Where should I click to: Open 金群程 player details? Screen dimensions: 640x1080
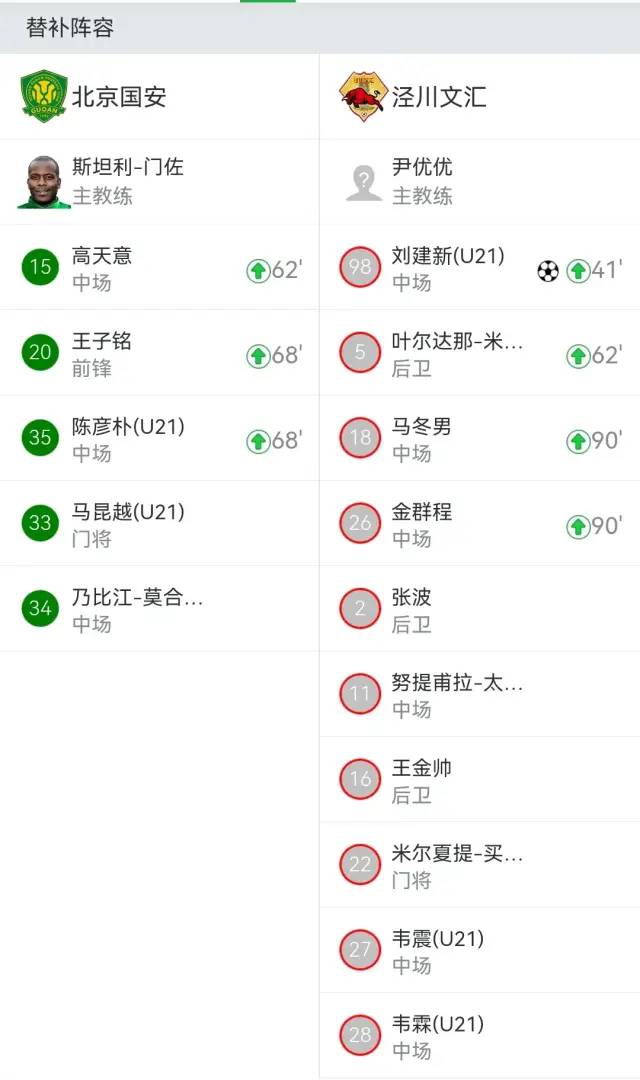(480, 523)
